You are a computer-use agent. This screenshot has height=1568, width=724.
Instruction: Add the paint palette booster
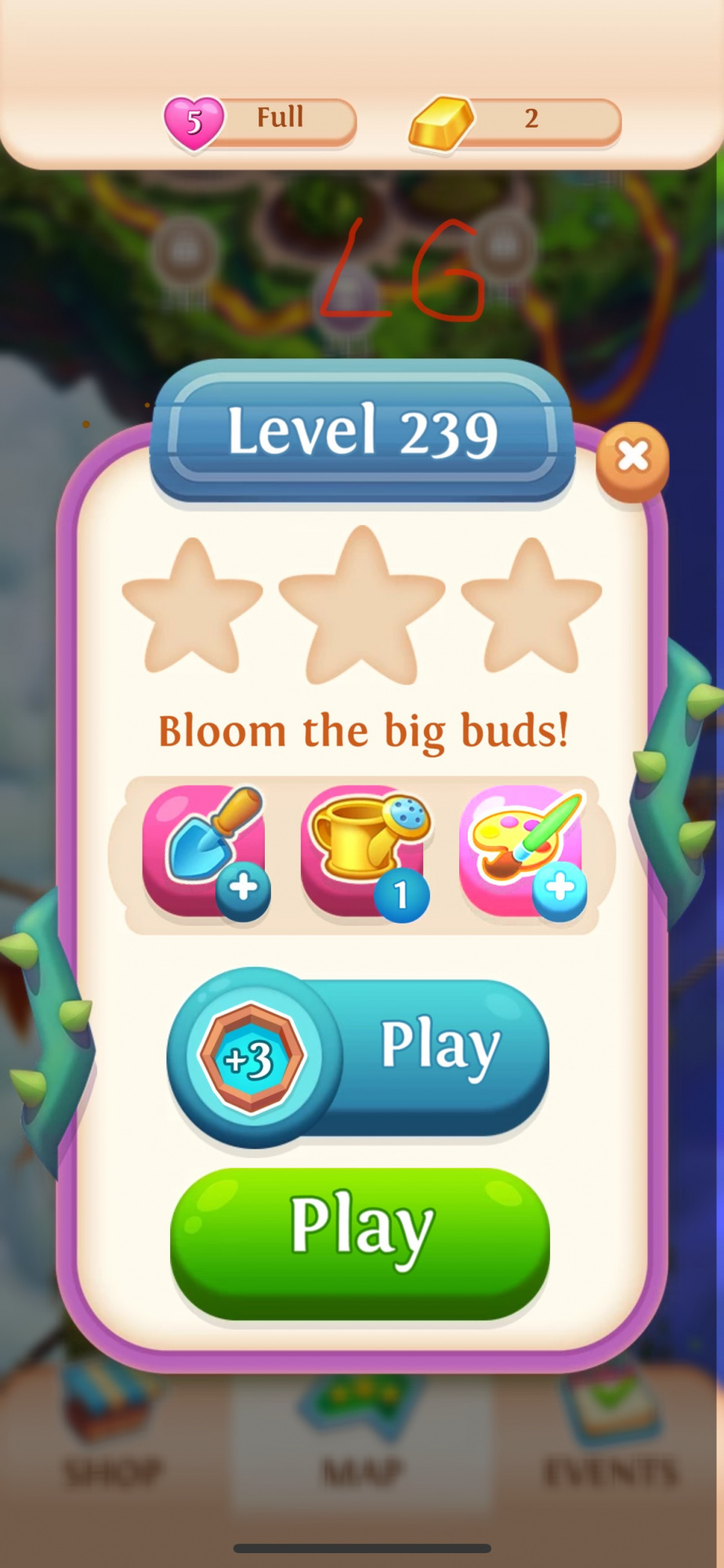523,851
